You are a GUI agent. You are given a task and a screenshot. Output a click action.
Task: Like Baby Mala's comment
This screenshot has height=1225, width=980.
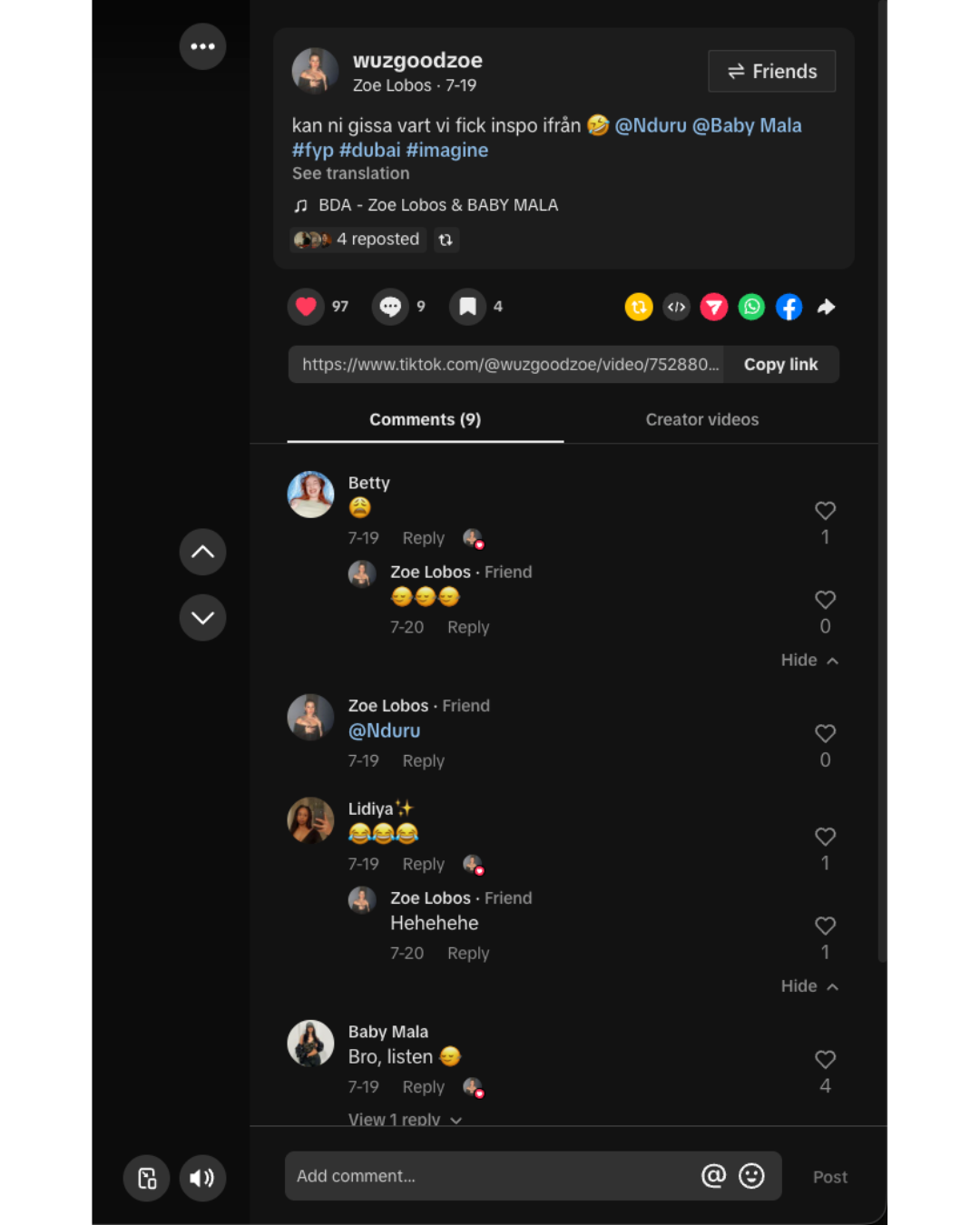(825, 1059)
